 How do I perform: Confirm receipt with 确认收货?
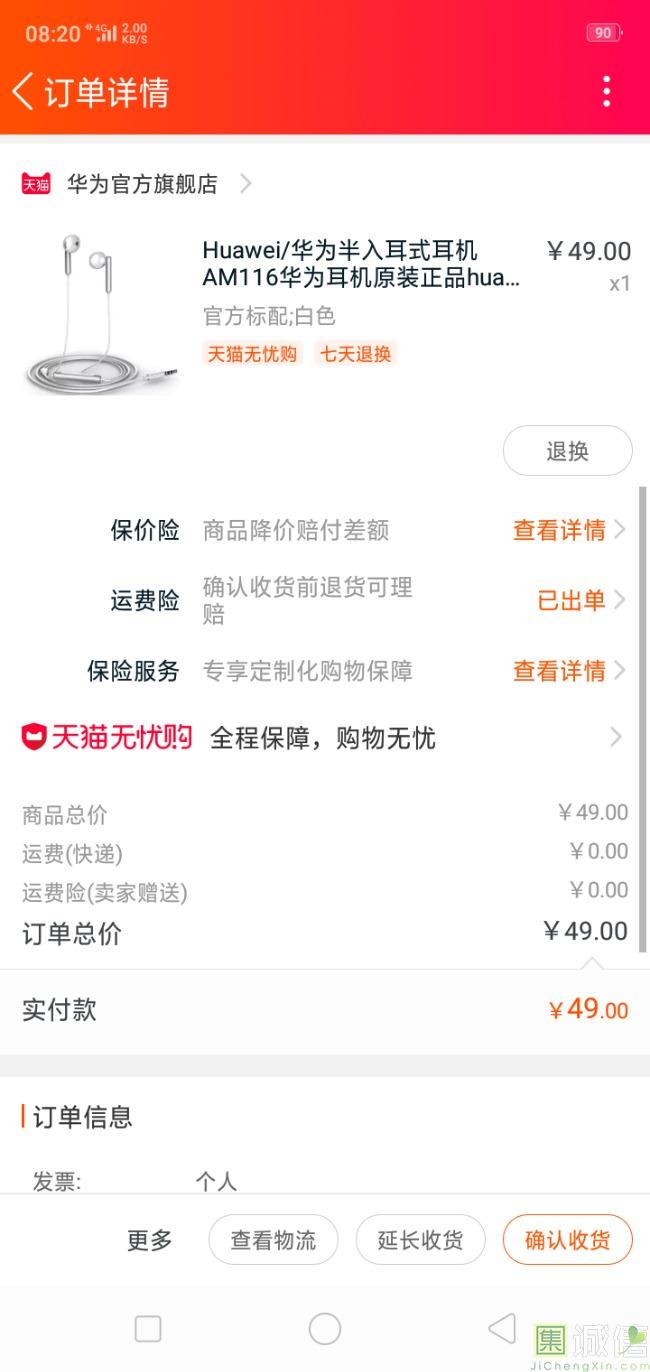[567, 1240]
